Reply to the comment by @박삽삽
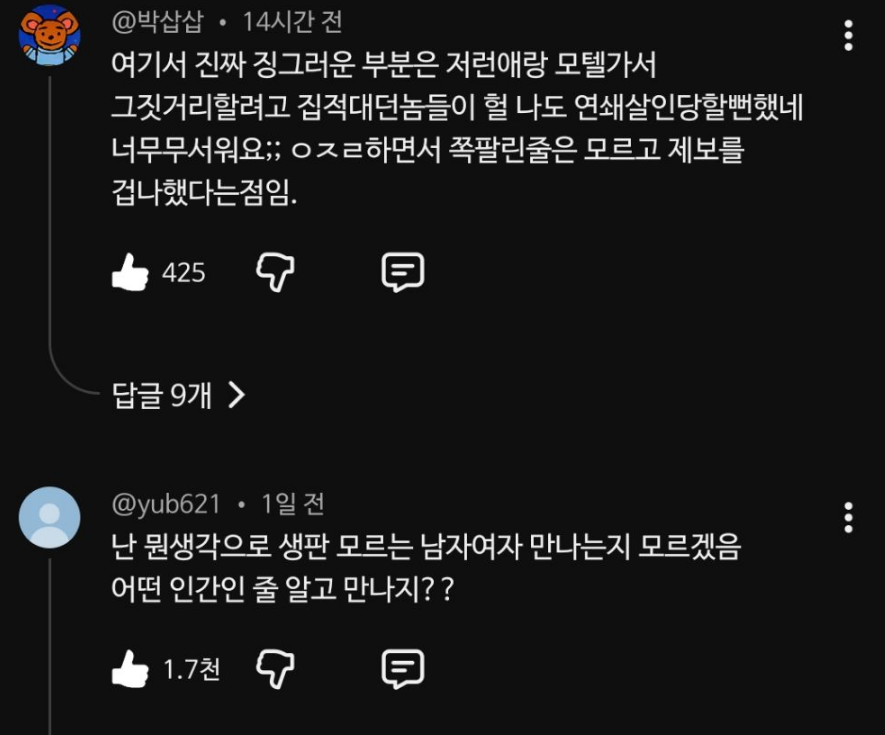 403,272
